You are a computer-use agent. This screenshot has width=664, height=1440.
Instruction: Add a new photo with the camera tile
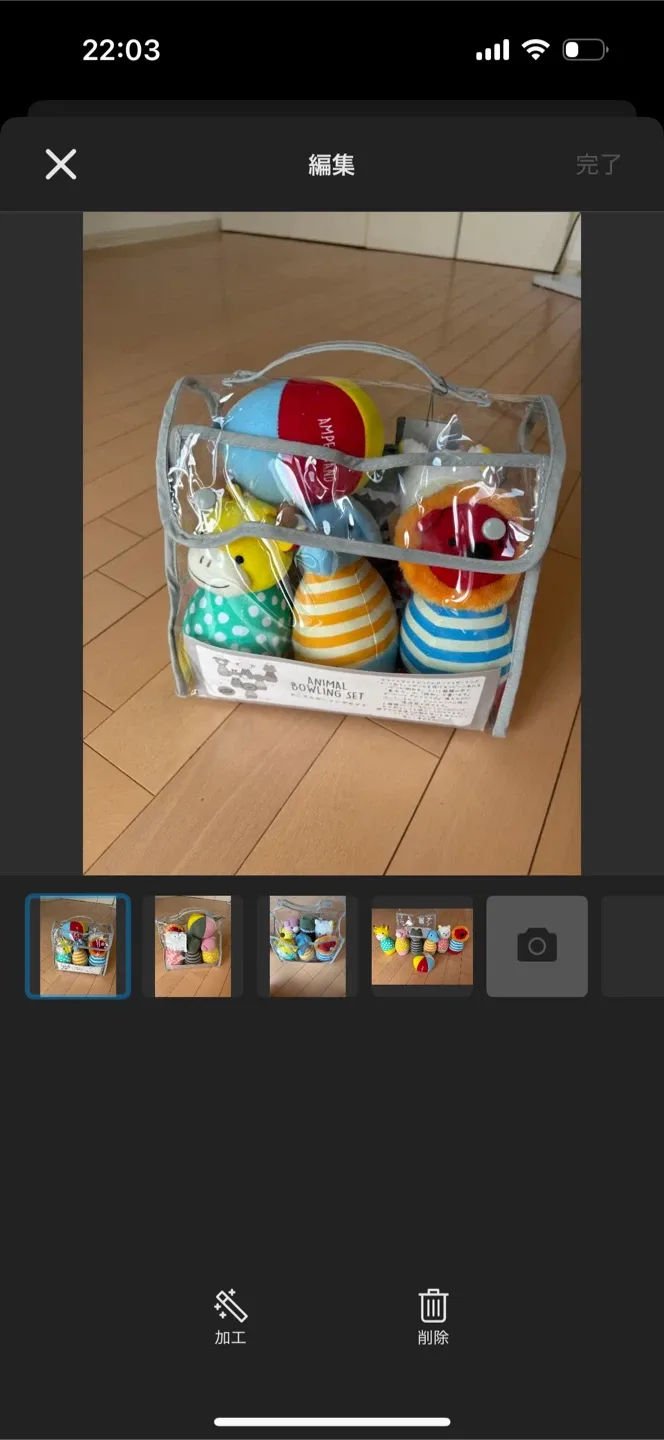pyautogui.click(x=537, y=946)
